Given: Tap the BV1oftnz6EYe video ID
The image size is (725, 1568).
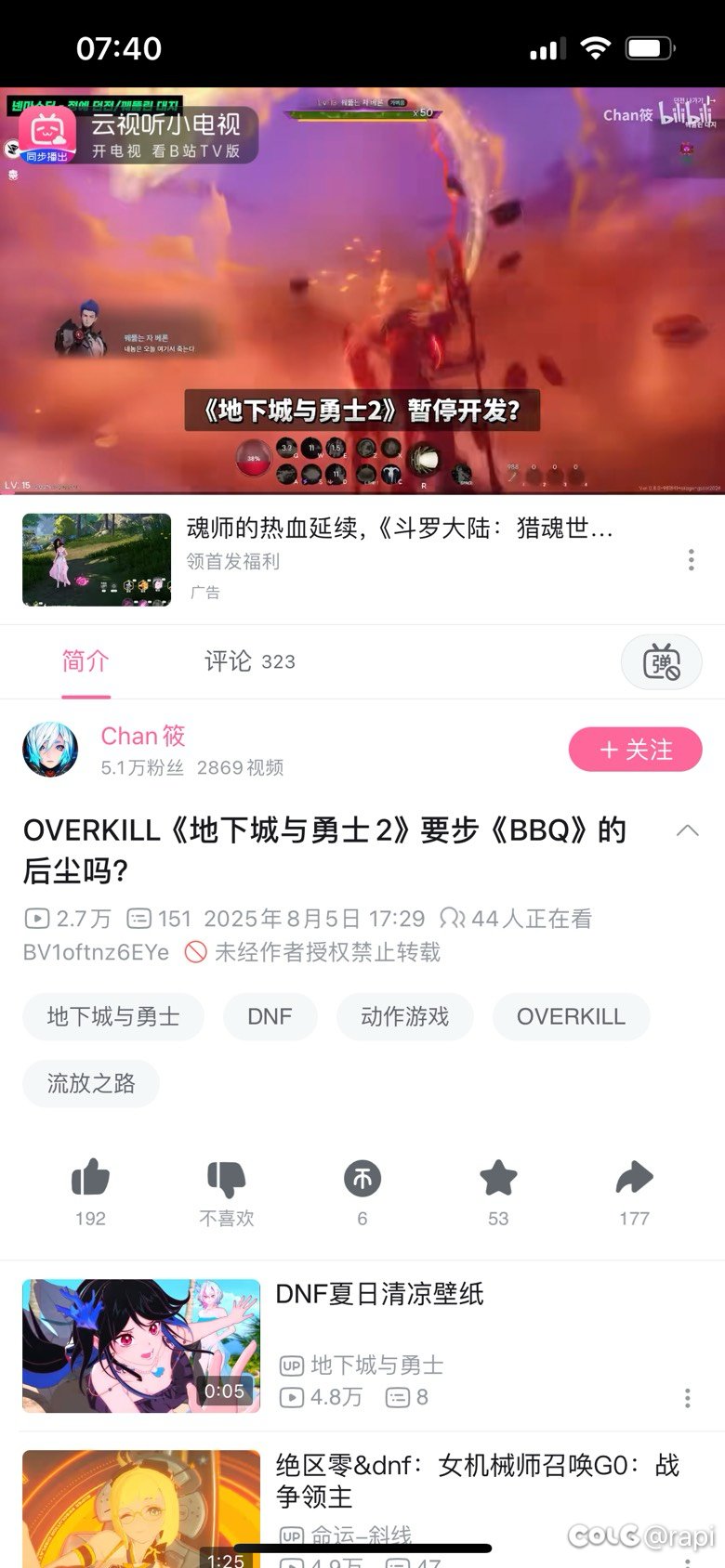Looking at the screenshot, I should pos(94,952).
